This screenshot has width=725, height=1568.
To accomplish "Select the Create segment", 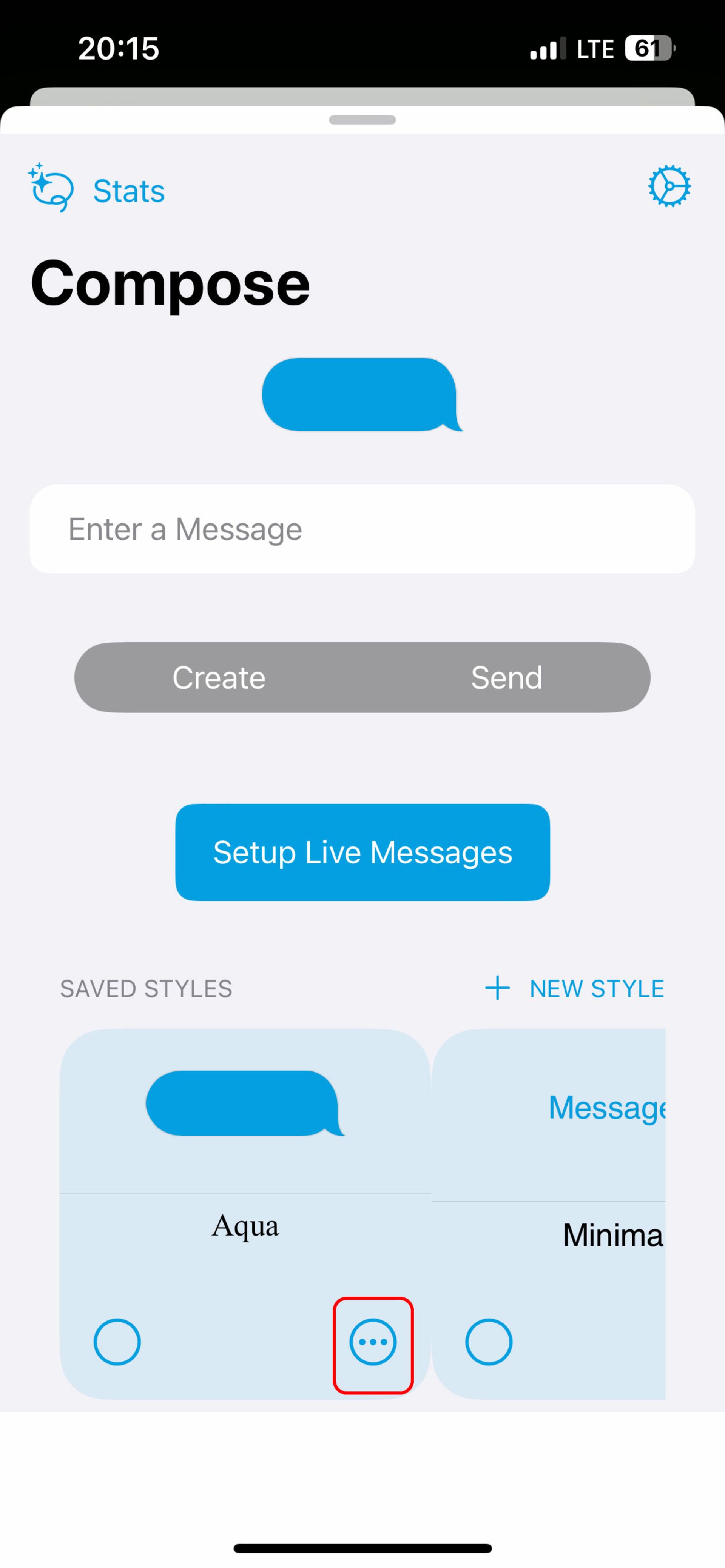I will pyautogui.click(x=219, y=677).
